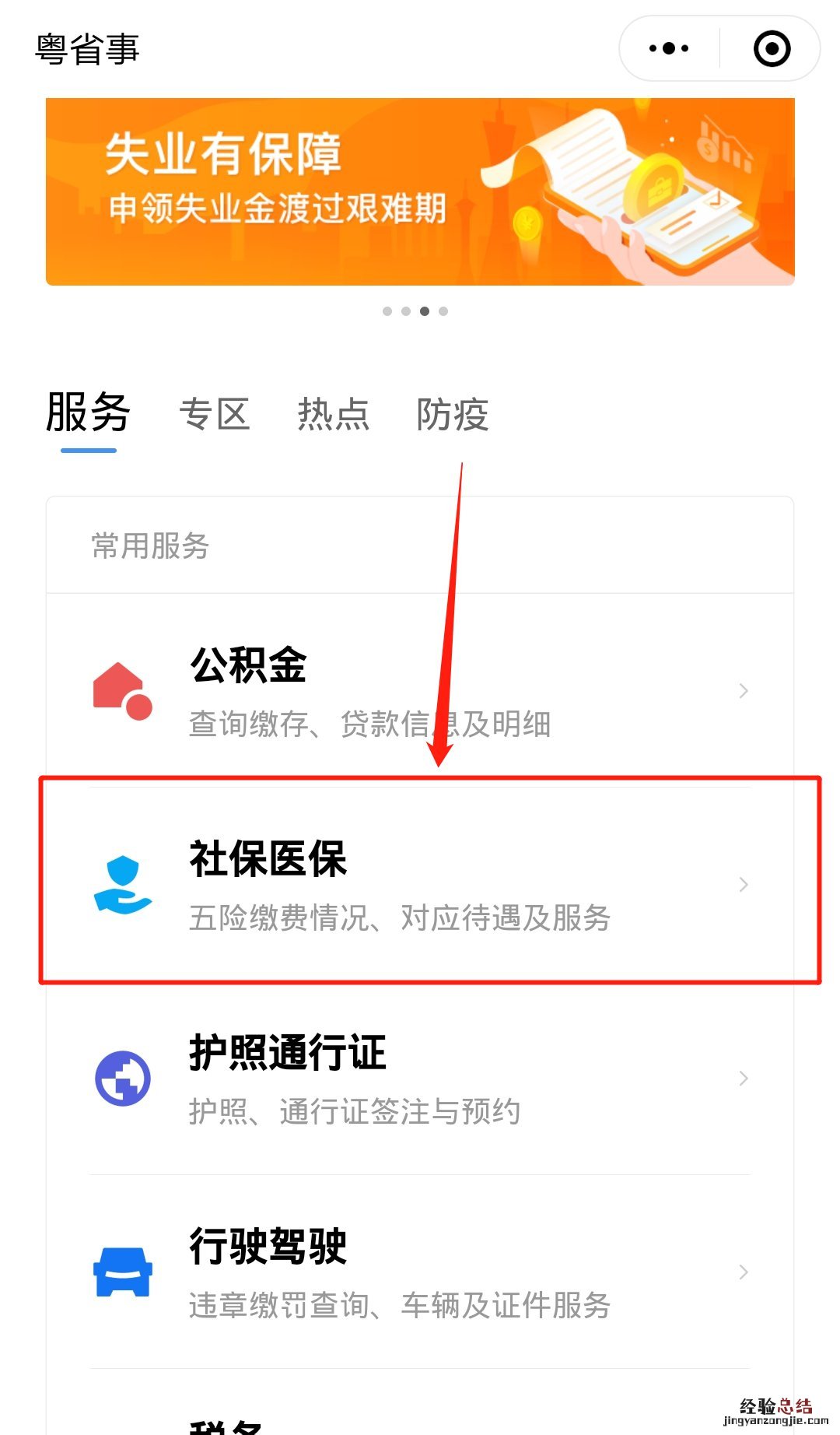The width and height of the screenshot is (840, 1435).
Task: Open the 公积金 service row
Action: click(x=420, y=690)
